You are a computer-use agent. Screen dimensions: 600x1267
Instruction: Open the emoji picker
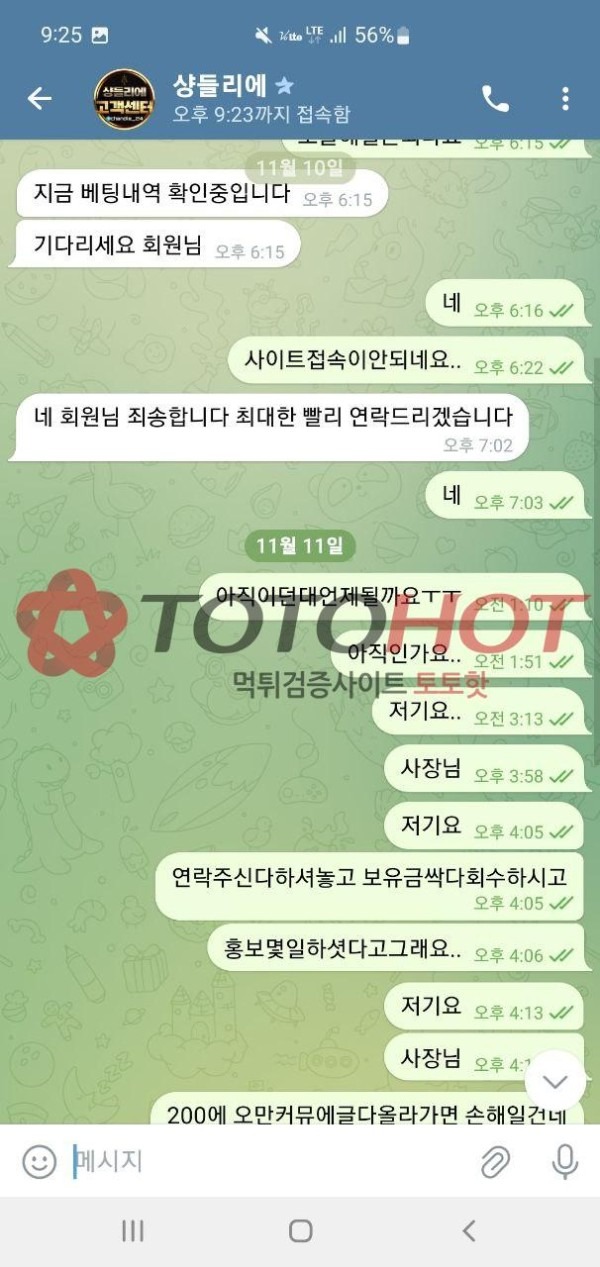coord(39,1161)
